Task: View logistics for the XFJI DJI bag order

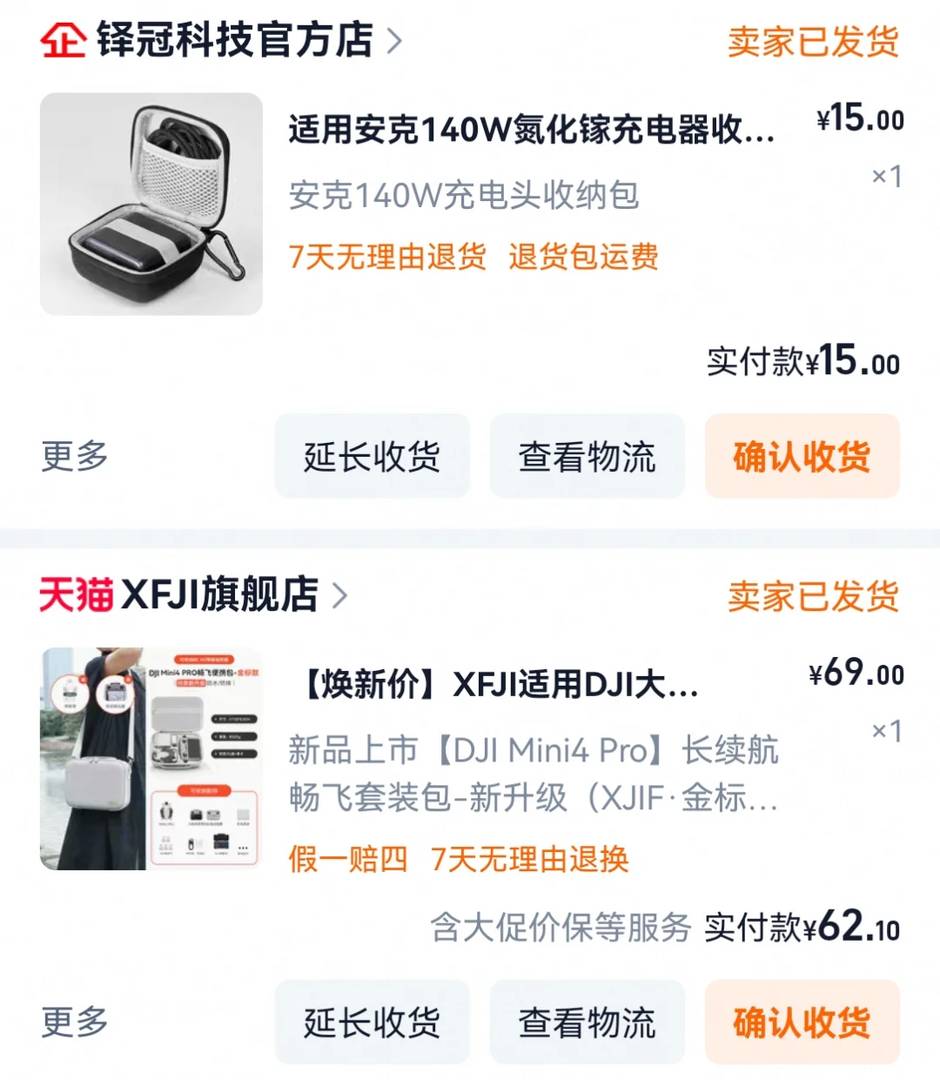Action: (x=587, y=1022)
